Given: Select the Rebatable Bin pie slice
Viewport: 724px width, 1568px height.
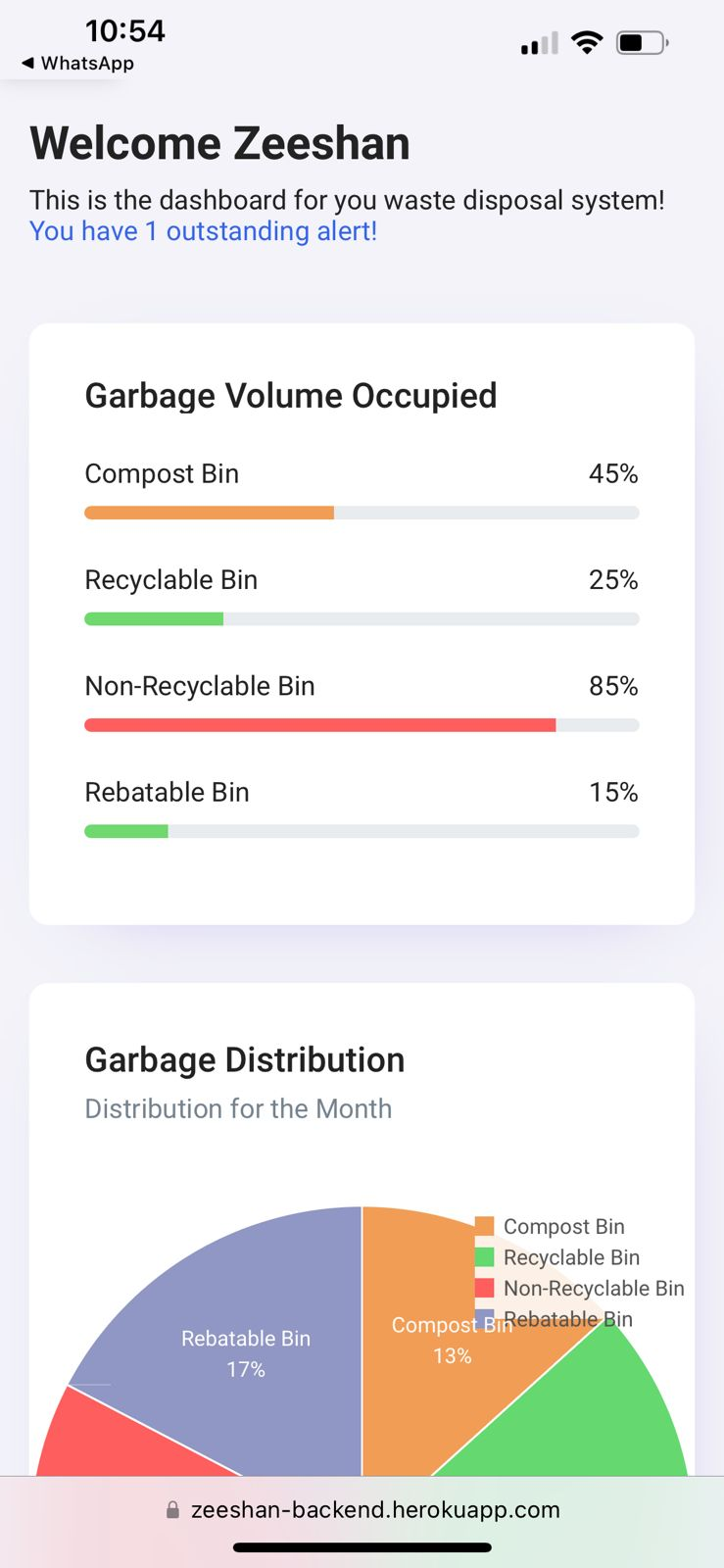Looking at the screenshot, I should point(245,1352).
